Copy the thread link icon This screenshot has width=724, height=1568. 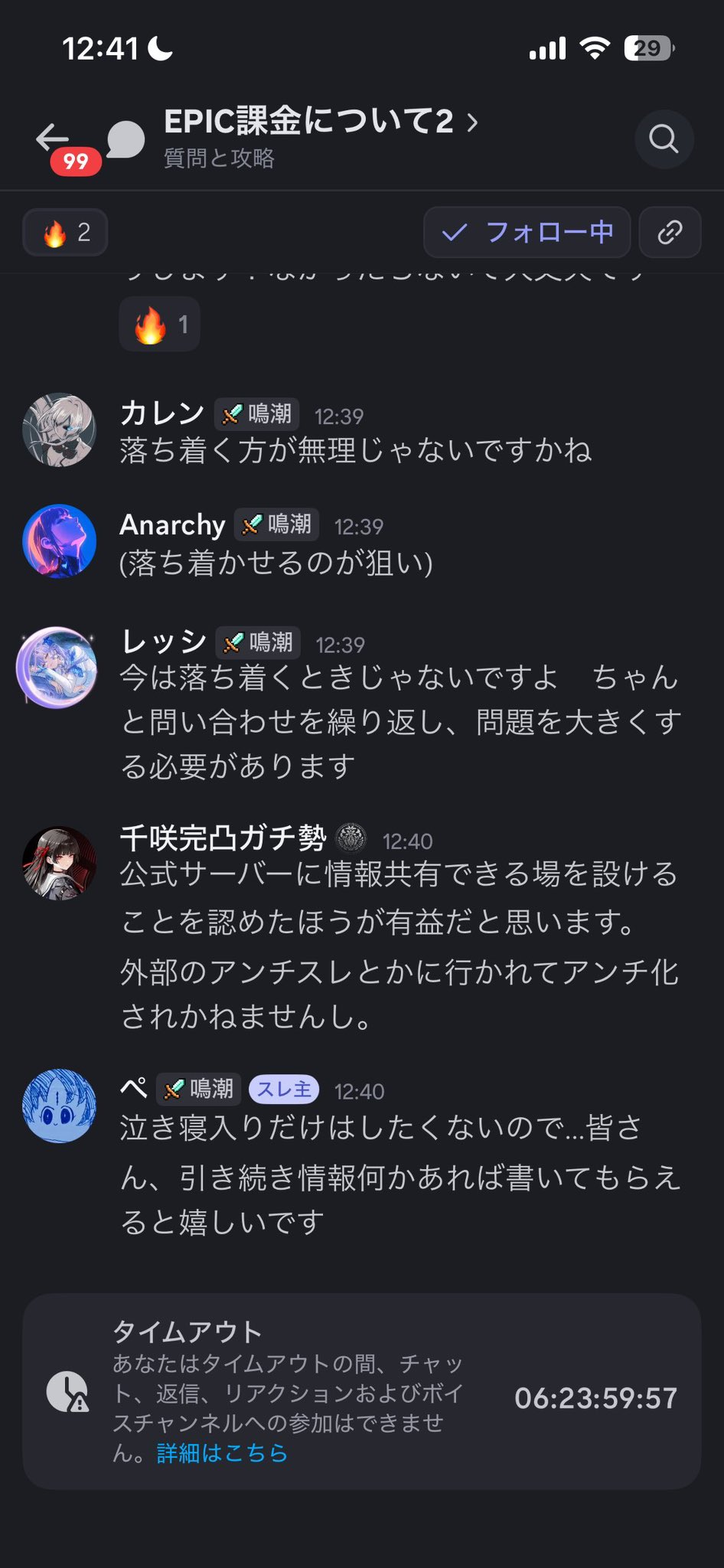coord(670,233)
